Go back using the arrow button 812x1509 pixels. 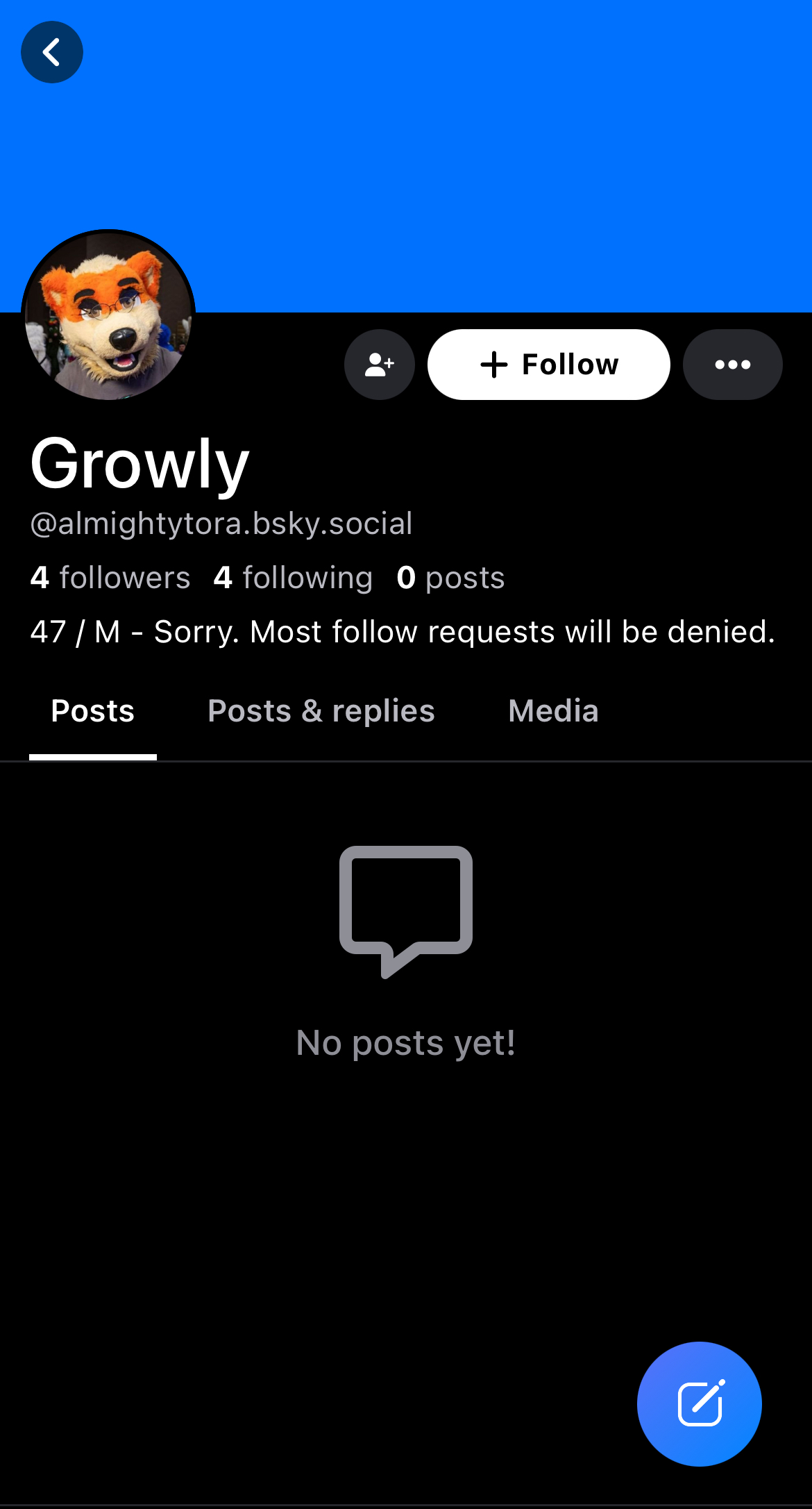[52, 52]
